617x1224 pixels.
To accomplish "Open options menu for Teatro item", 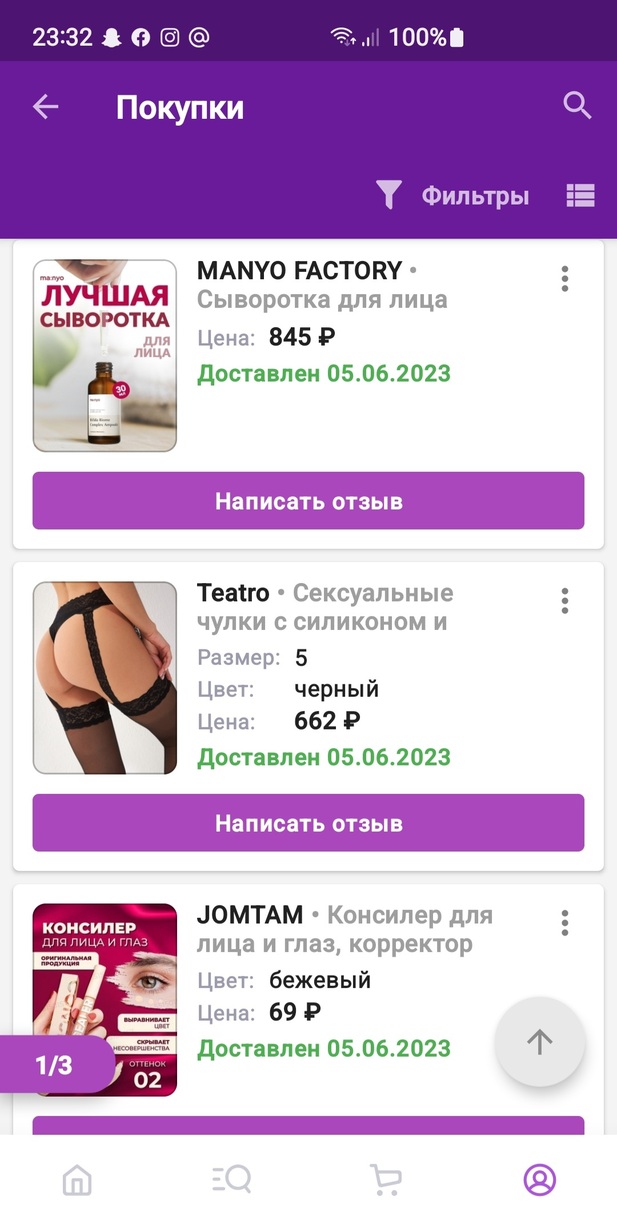I will pos(565,601).
